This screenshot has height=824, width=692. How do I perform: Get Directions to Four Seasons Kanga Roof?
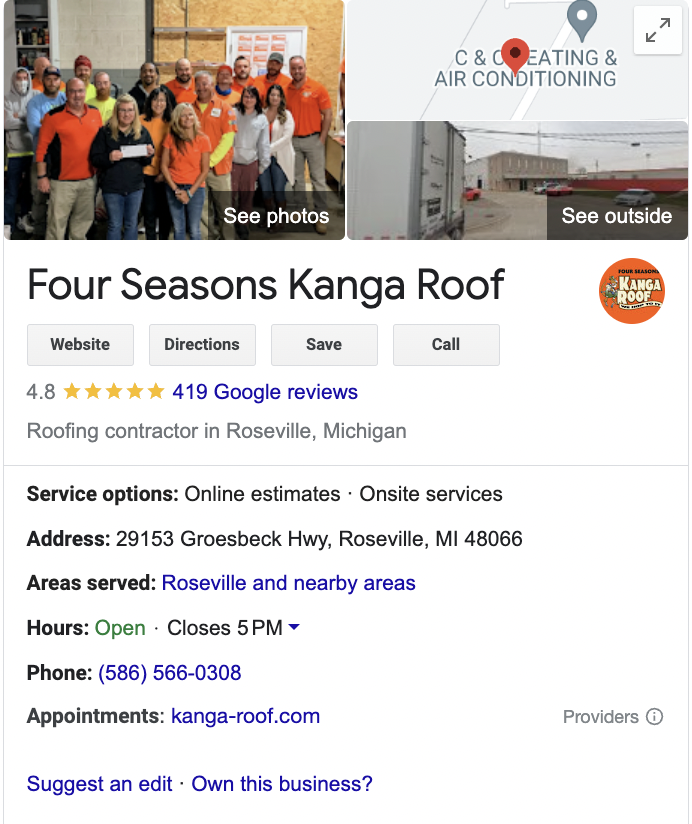tap(202, 345)
